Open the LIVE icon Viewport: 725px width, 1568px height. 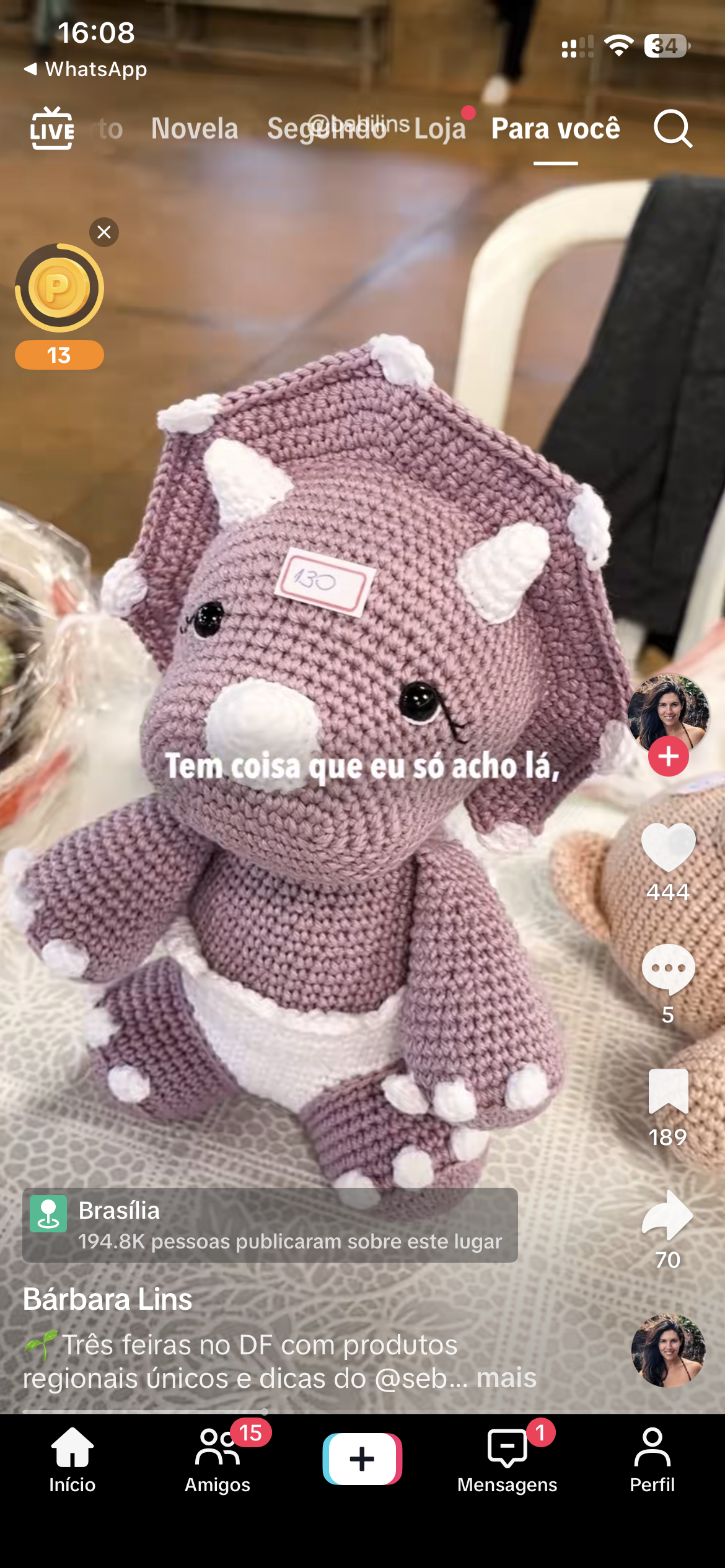point(52,128)
